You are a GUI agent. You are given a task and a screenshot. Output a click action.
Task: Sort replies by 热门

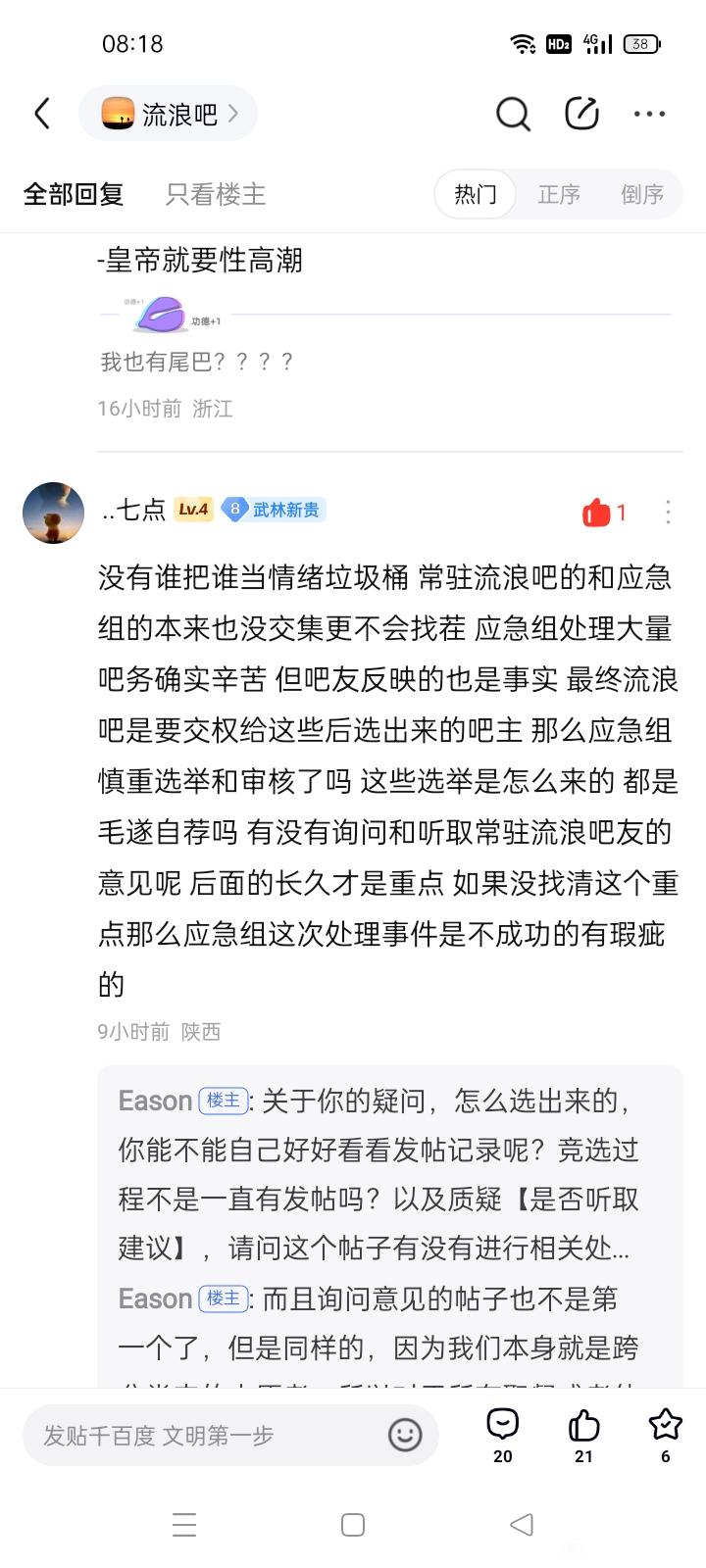(476, 194)
